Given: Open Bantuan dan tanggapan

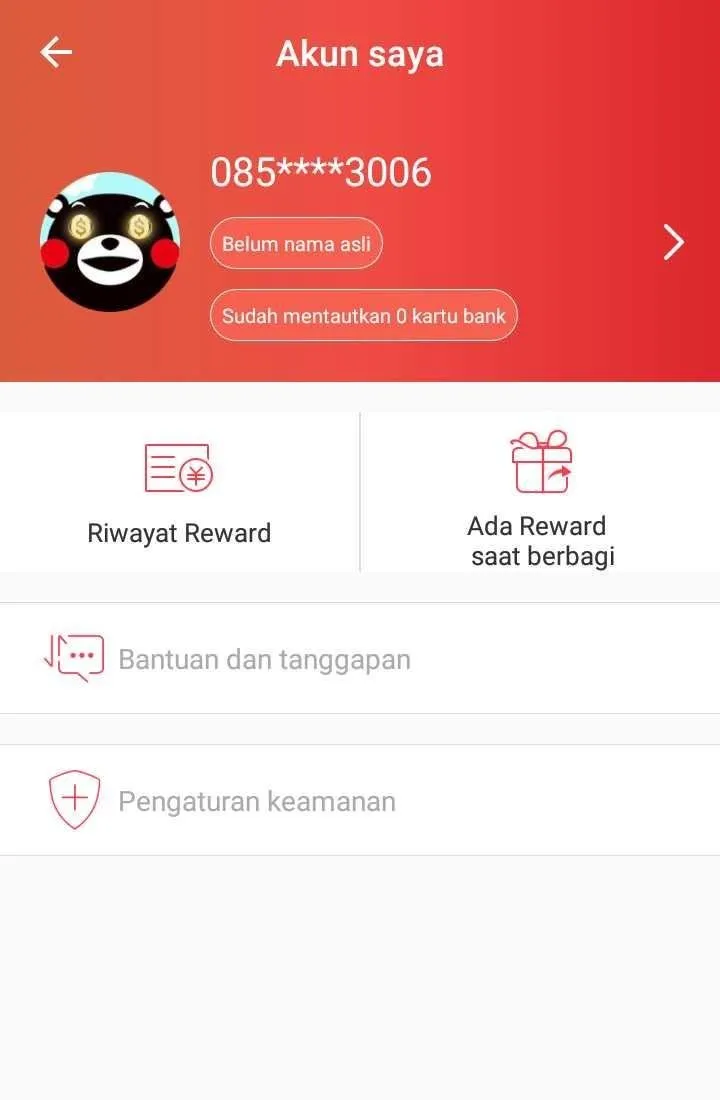Looking at the screenshot, I should pos(360,659).
